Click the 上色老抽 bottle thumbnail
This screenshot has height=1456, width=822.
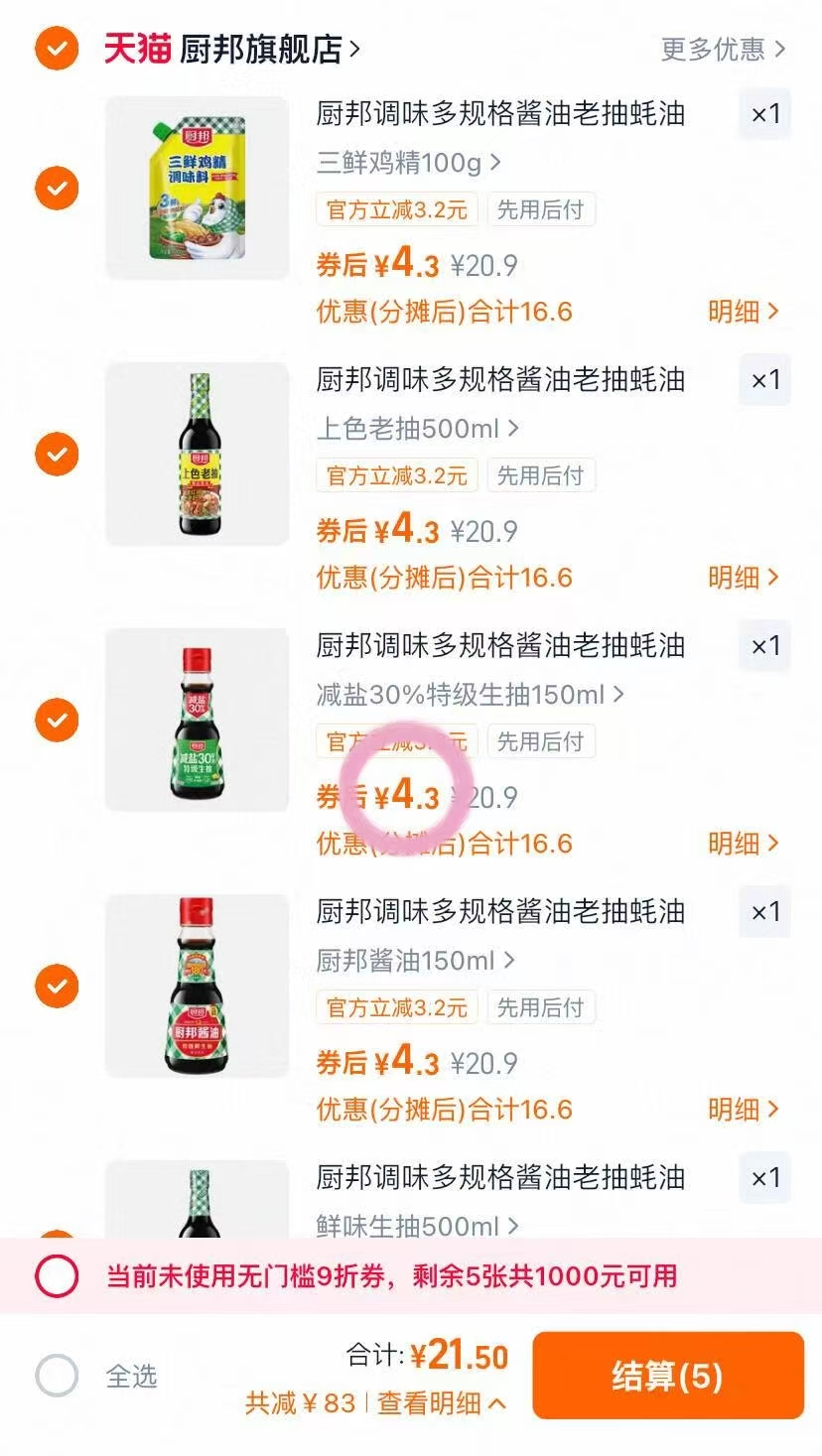coord(196,455)
